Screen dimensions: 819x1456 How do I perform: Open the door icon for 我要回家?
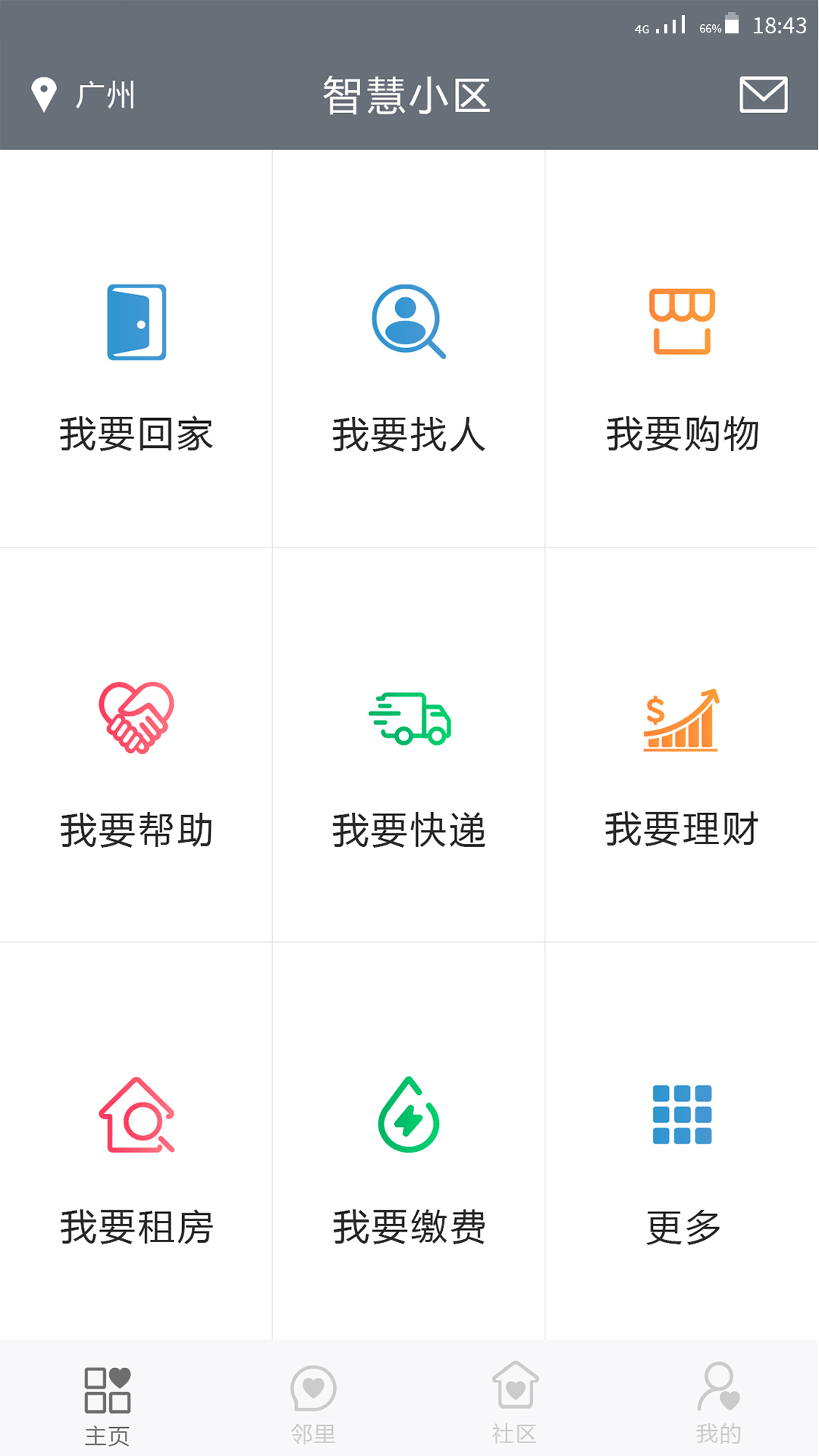[136, 322]
